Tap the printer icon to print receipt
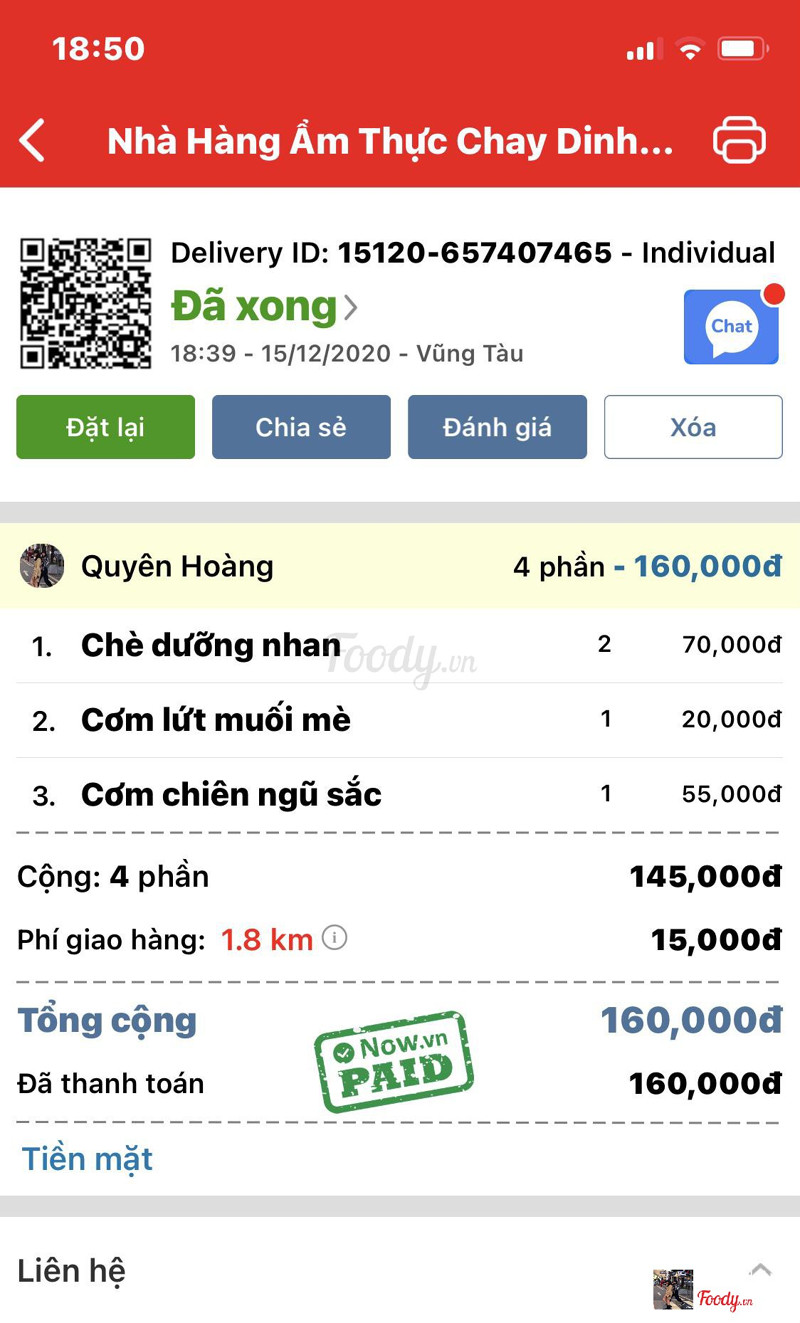This screenshot has width=800, height=1323. pyautogui.click(x=739, y=141)
